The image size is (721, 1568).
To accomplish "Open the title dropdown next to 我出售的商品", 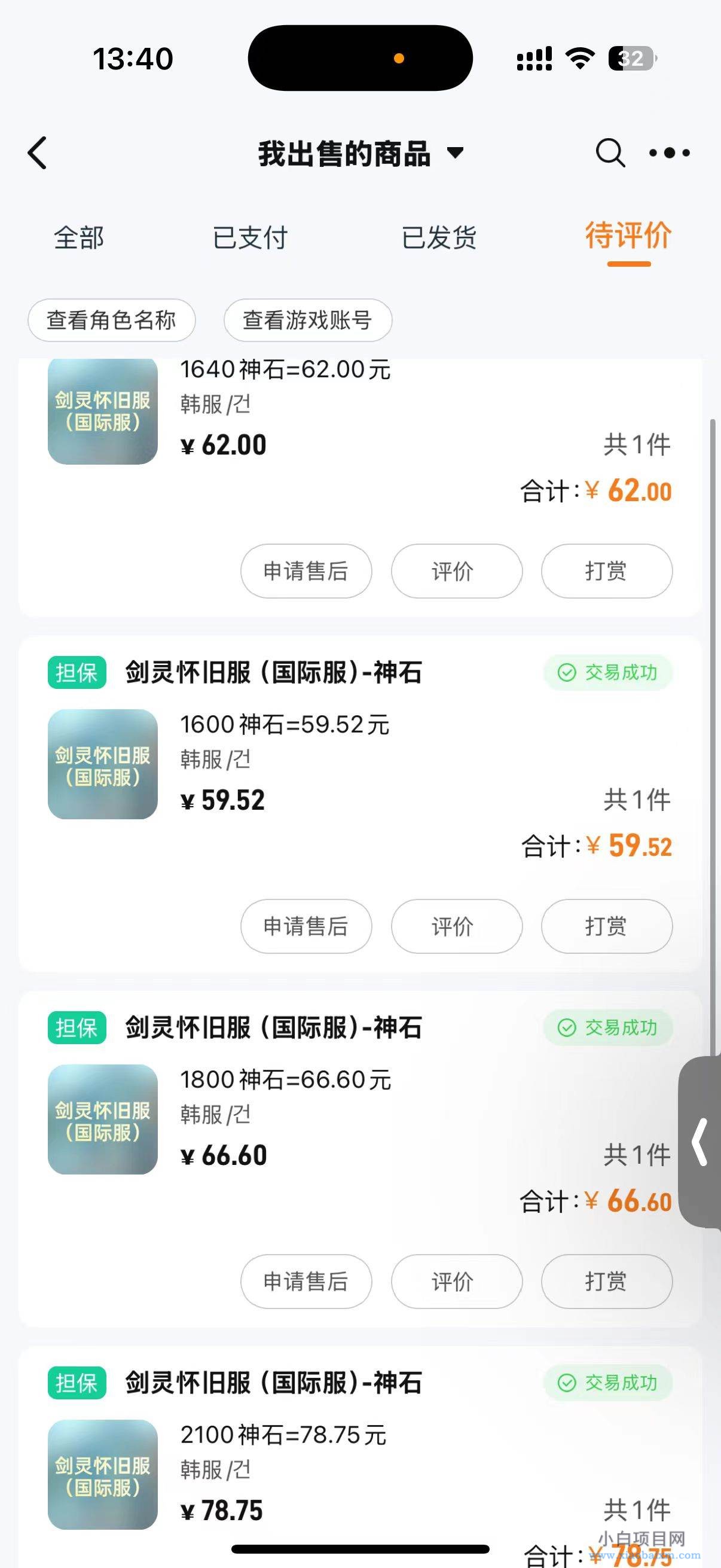I will pos(457,154).
